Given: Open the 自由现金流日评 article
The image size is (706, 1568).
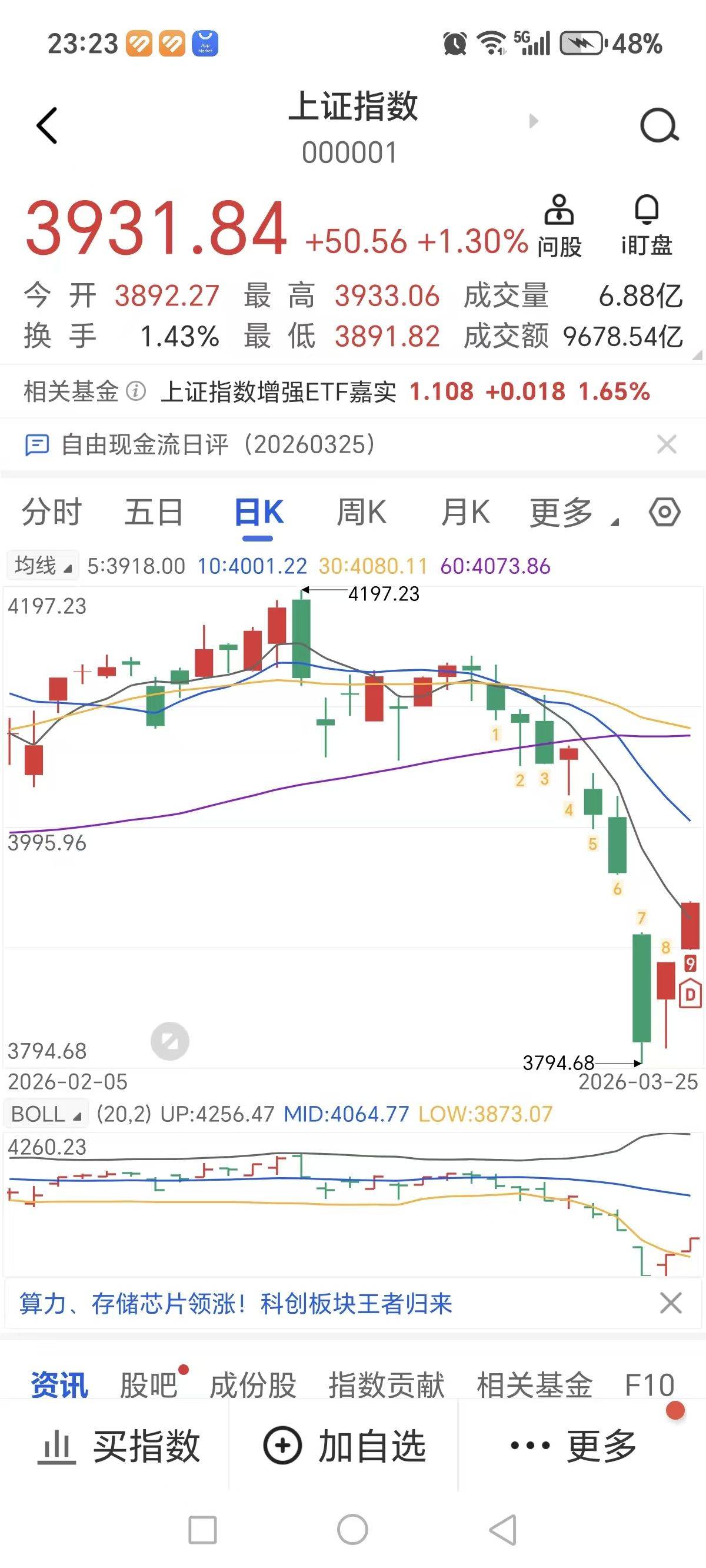Looking at the screenshot, I should pyautogui.click(x=217, y=444).
